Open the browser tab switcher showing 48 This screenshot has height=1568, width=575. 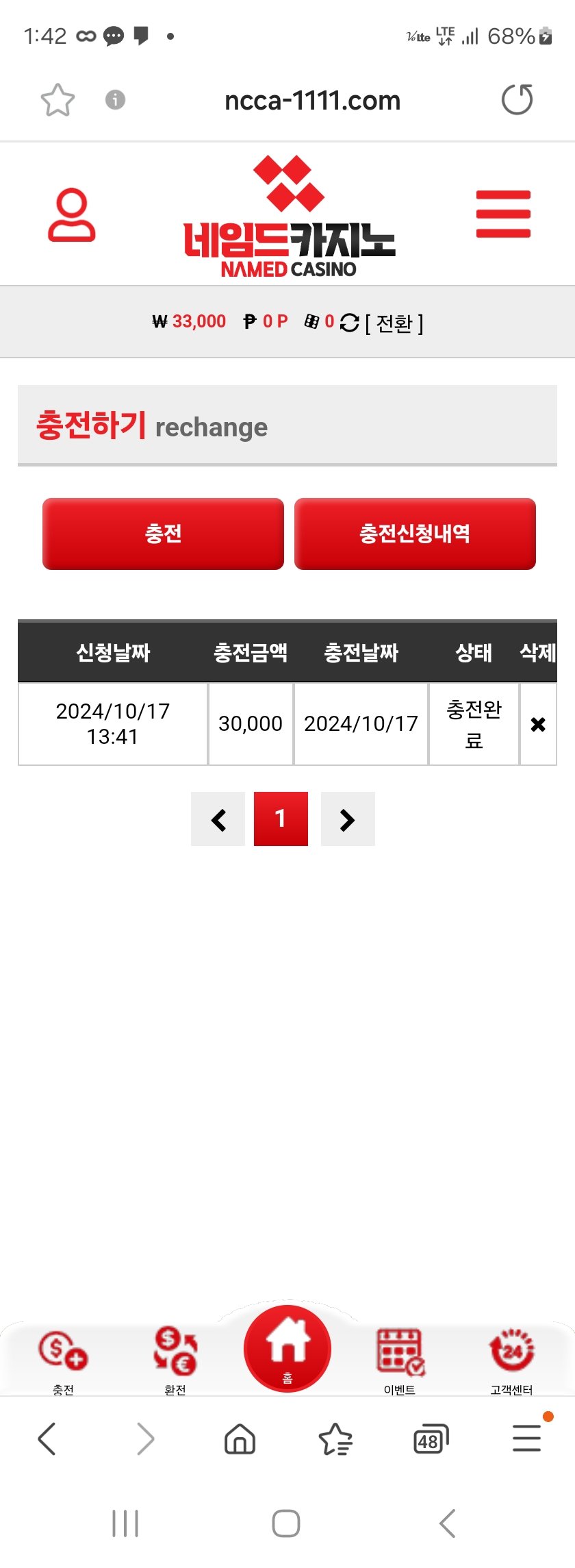[431, 1439]
